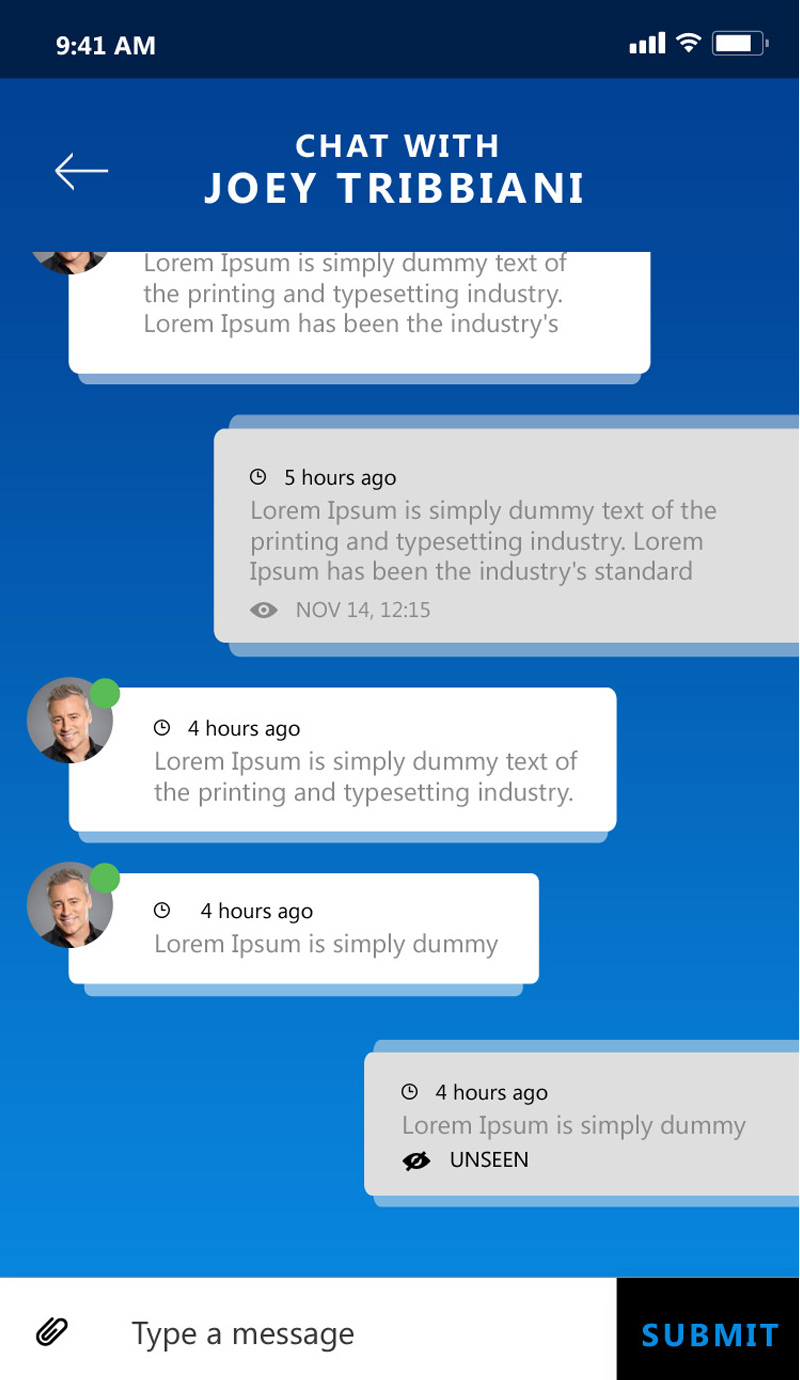Focus the Type a message field
This screenshot has height=1380, width=800.
tap(350, 1333)
